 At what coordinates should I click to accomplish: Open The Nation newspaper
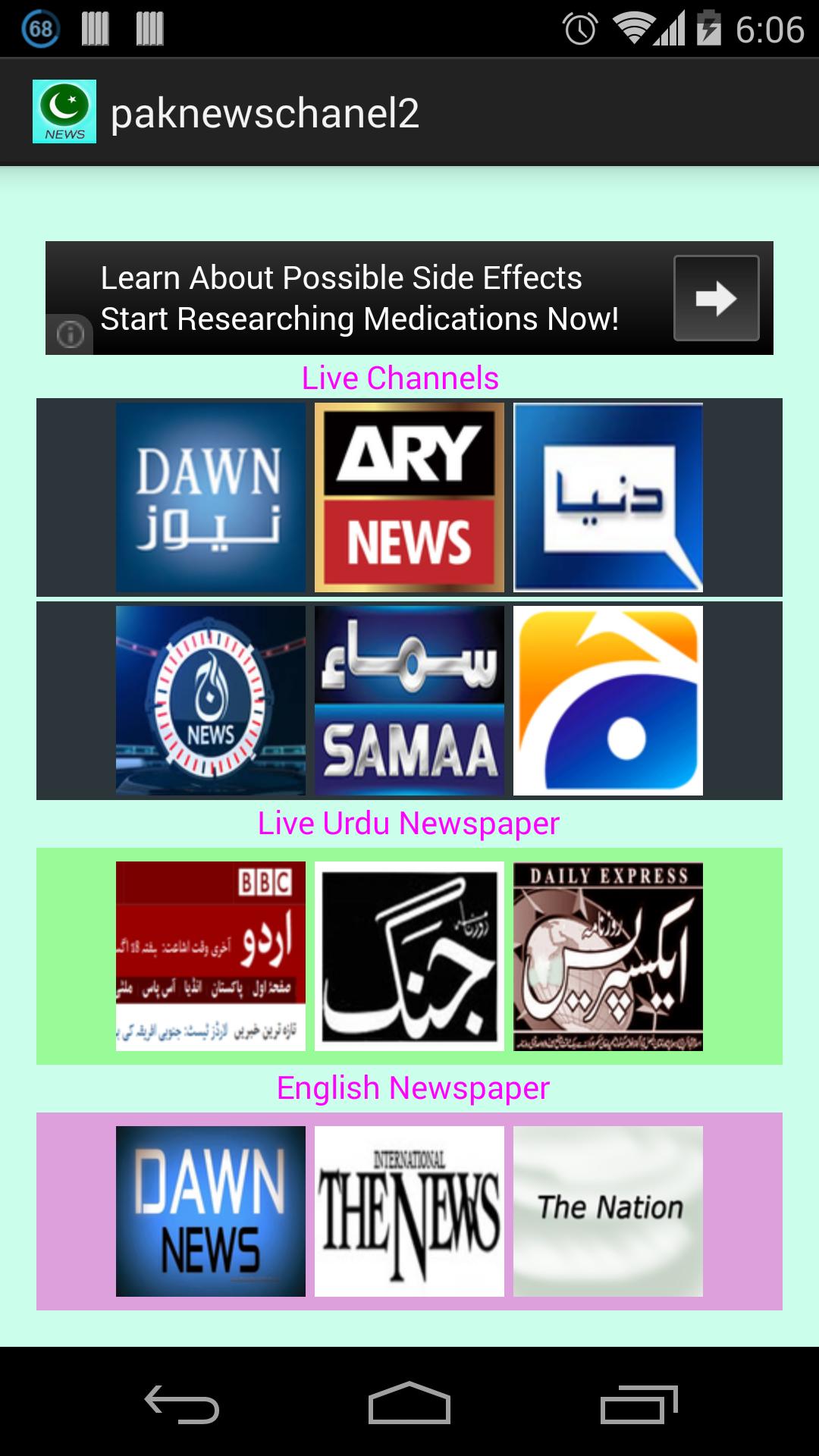tap(608, 1211)
